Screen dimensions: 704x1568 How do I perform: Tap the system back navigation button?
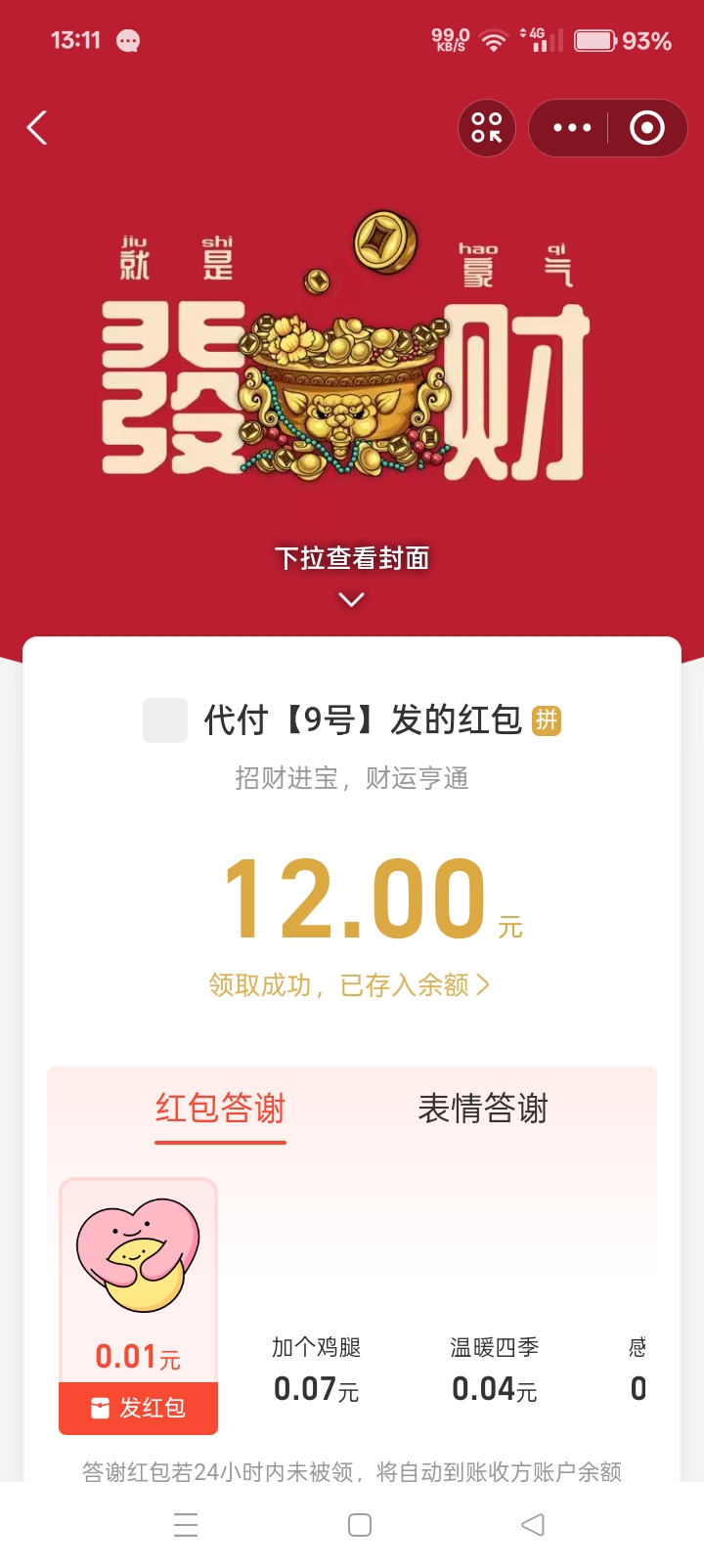tap(533, 1525)
